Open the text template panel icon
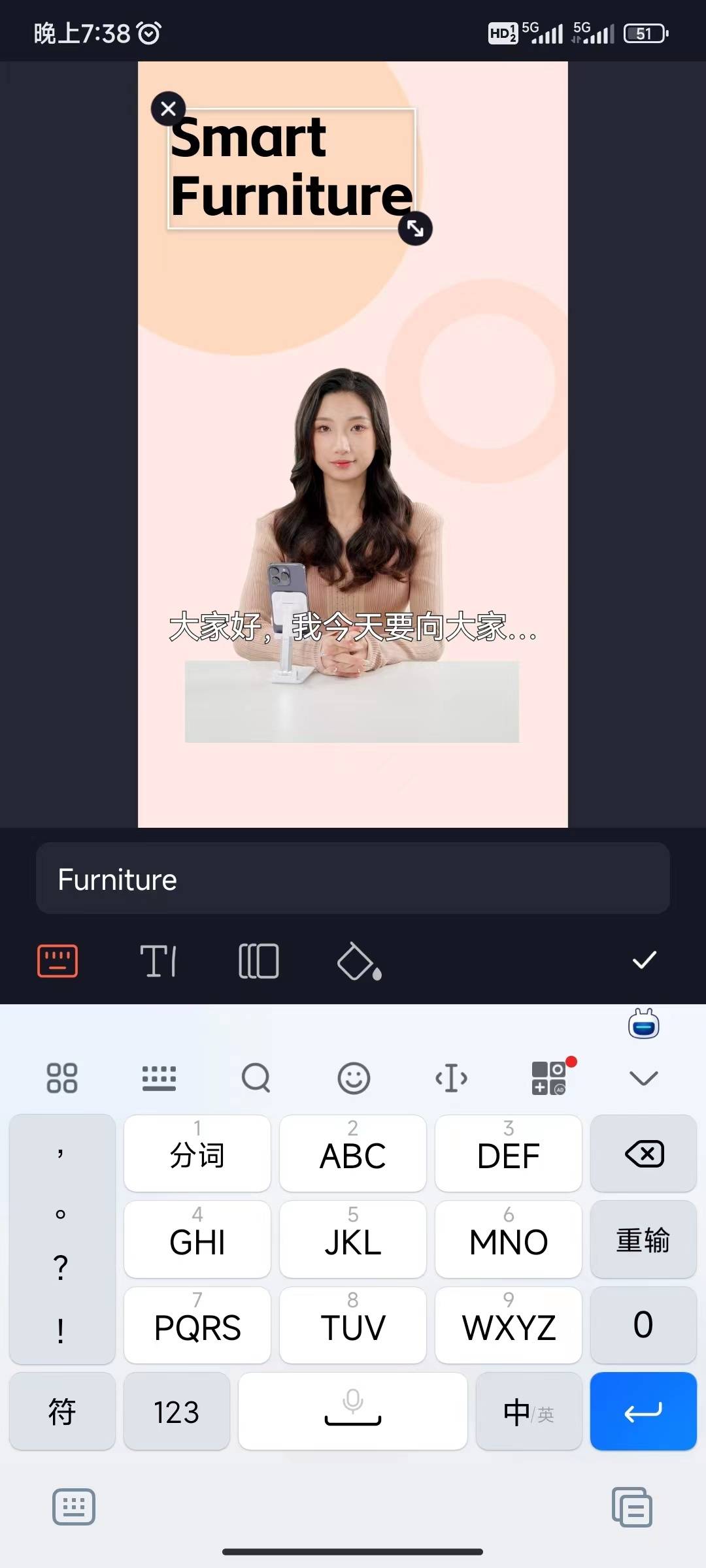Image resolution: width=706 pixels, height=1568 pixels. (x=258, y=961)
